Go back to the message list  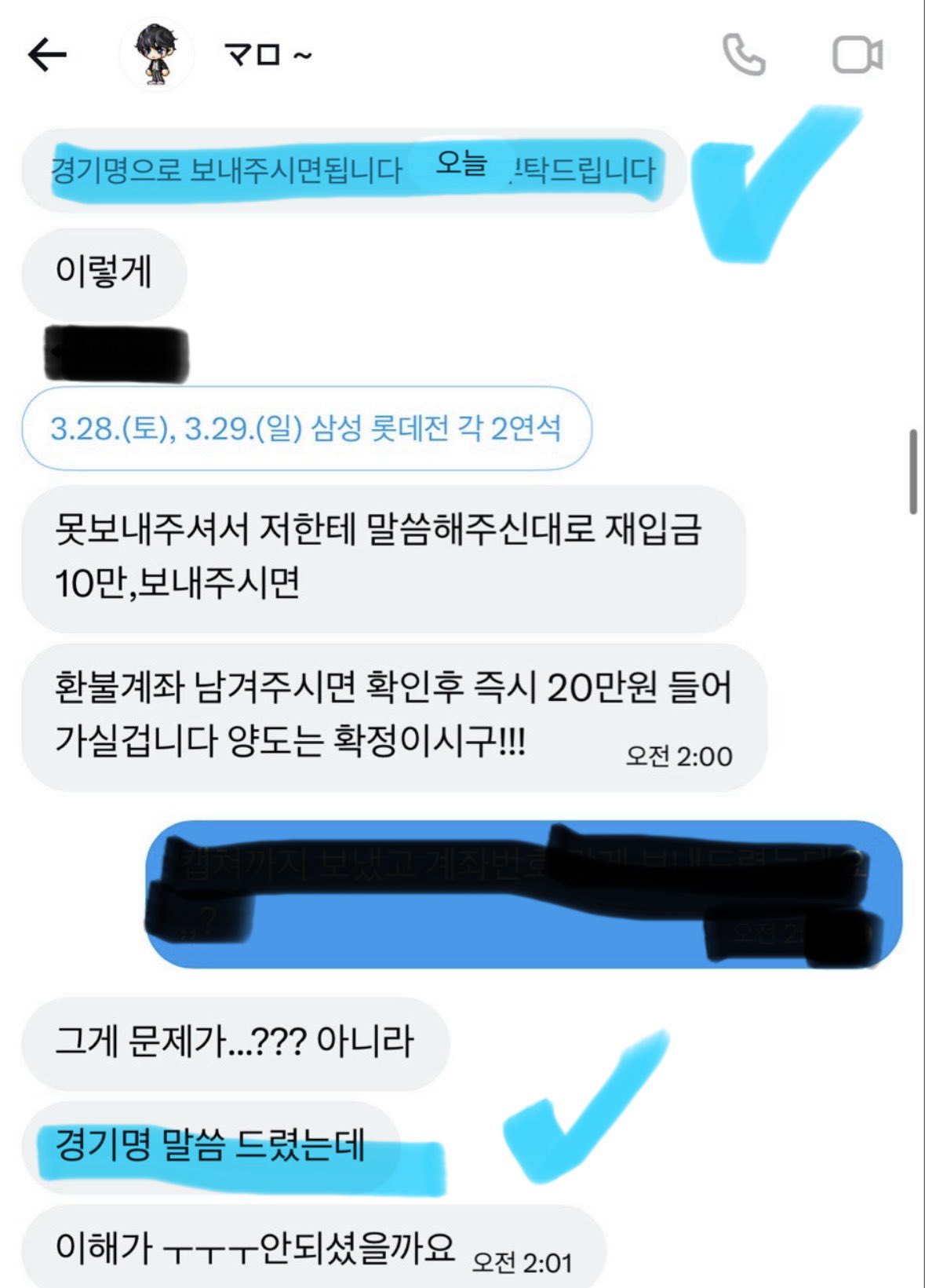[x=47, y=55]
